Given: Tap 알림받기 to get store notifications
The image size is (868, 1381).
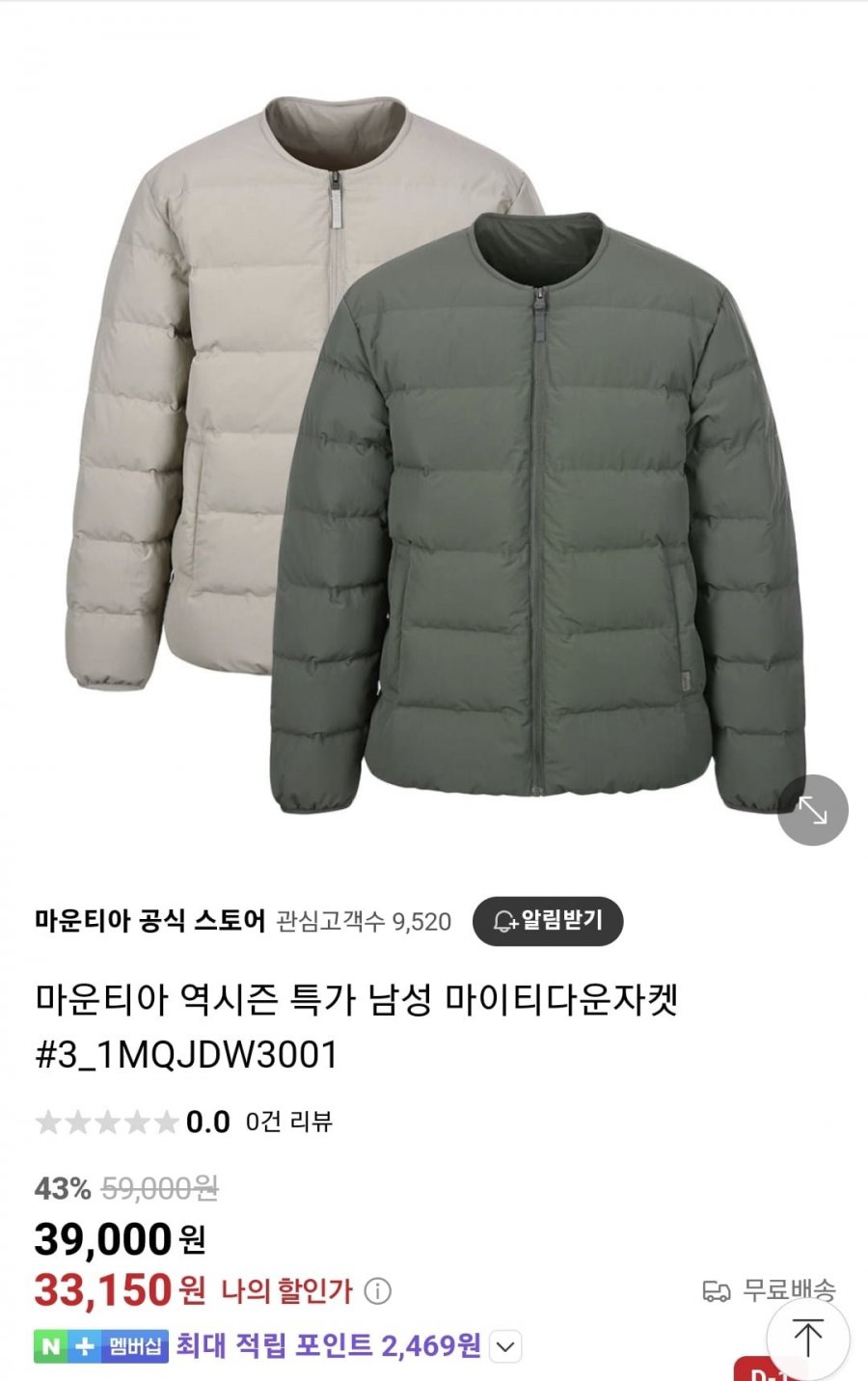Looking at the screenshot, I should pos(548,921).
